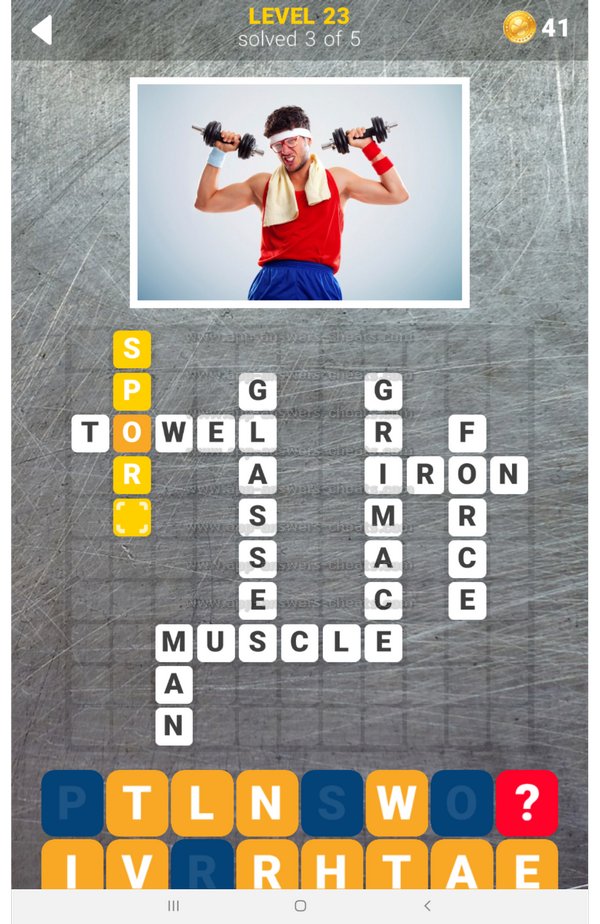This screenshot has height=924, width=600.
Task: Enlarge the dumbbell man photo
Action: tap(300, 192)
